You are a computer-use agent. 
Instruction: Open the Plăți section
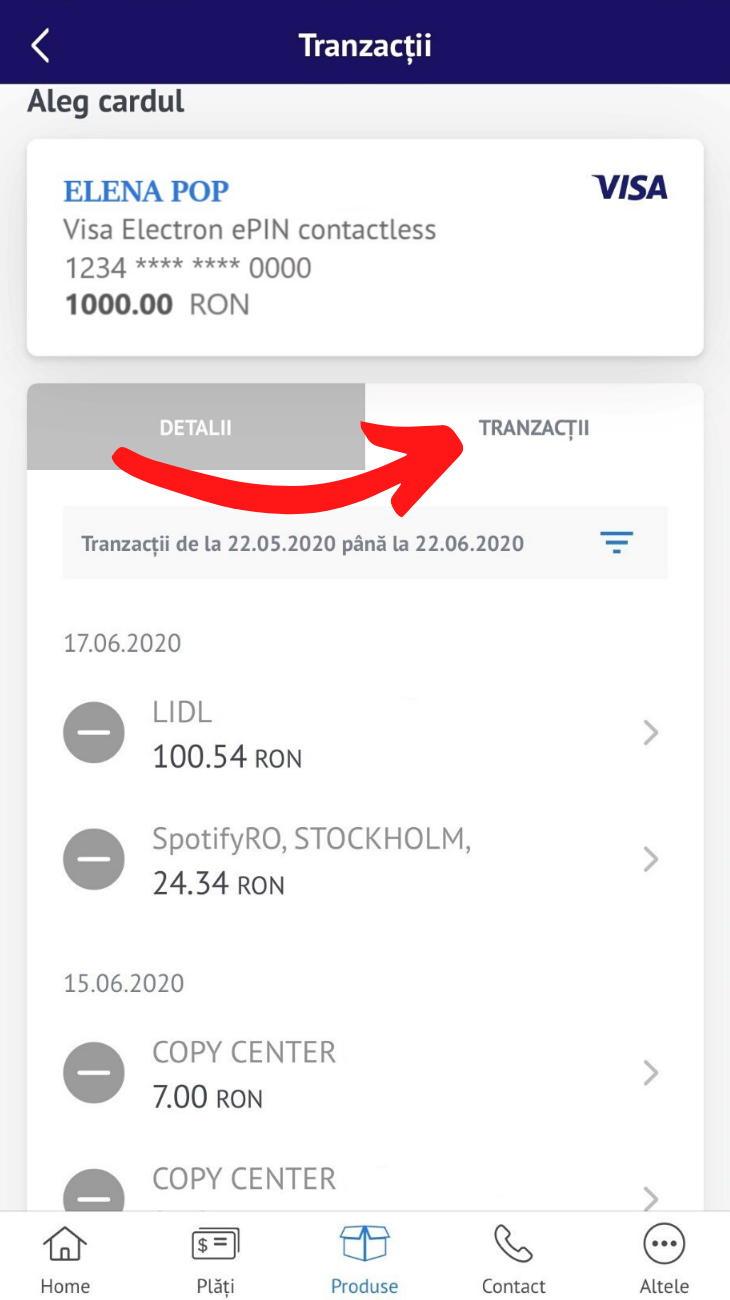[214, 1258]
